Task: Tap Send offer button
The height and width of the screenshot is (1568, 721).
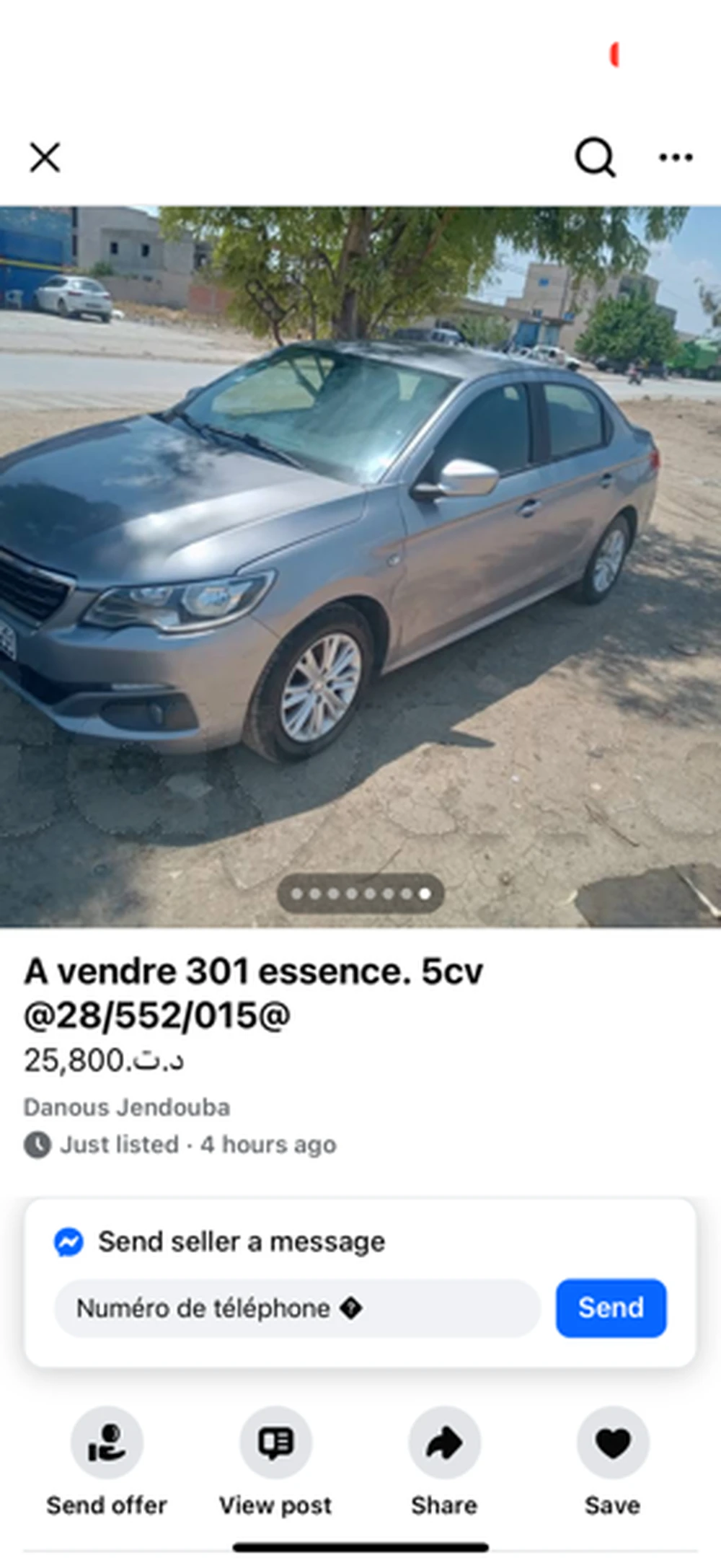Action: point(107,1443)
